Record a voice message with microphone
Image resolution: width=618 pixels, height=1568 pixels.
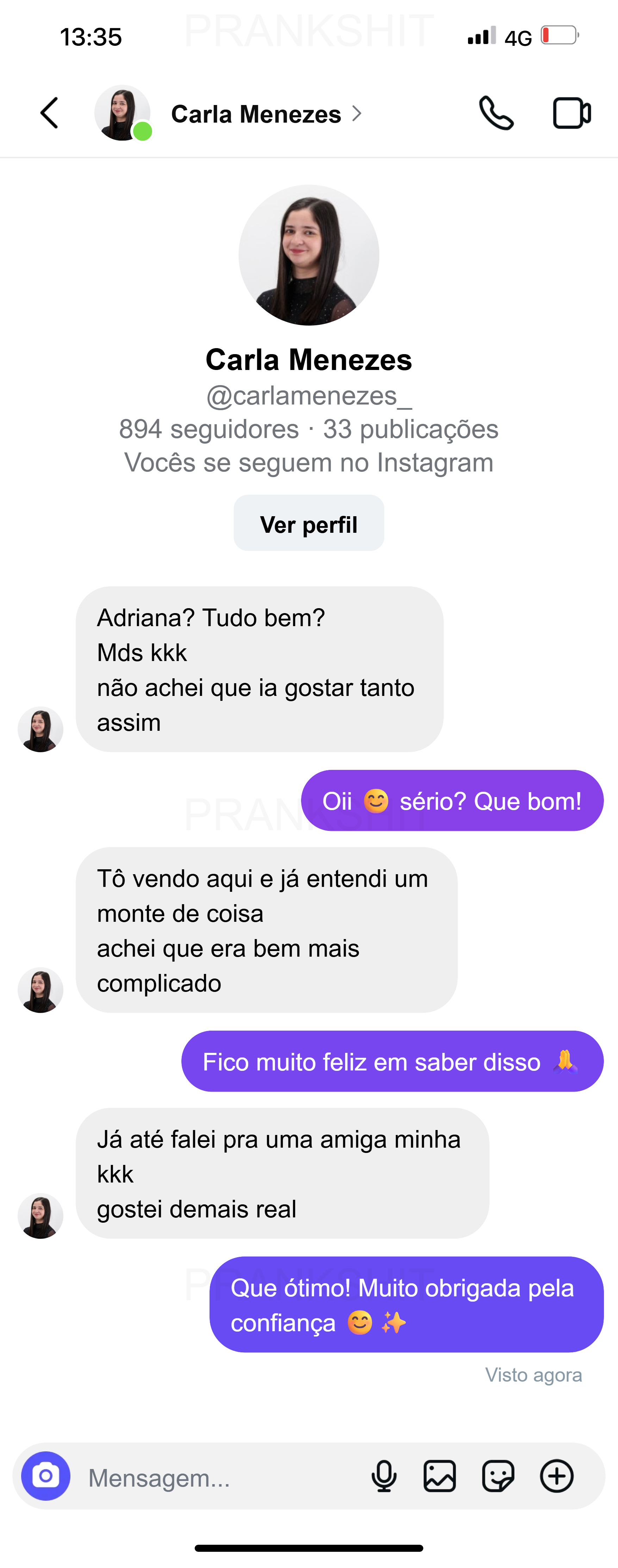point(384,1476)
